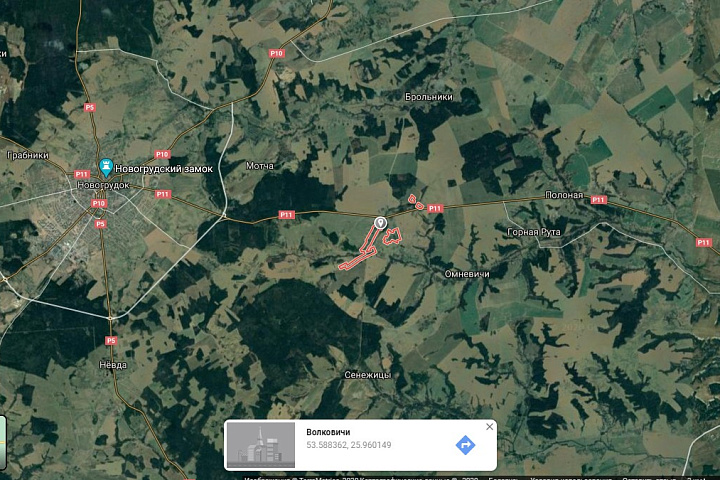This screenshot has width=720, height=480.
Task: Get directions to Волковичи
Action: click(465, 445)
